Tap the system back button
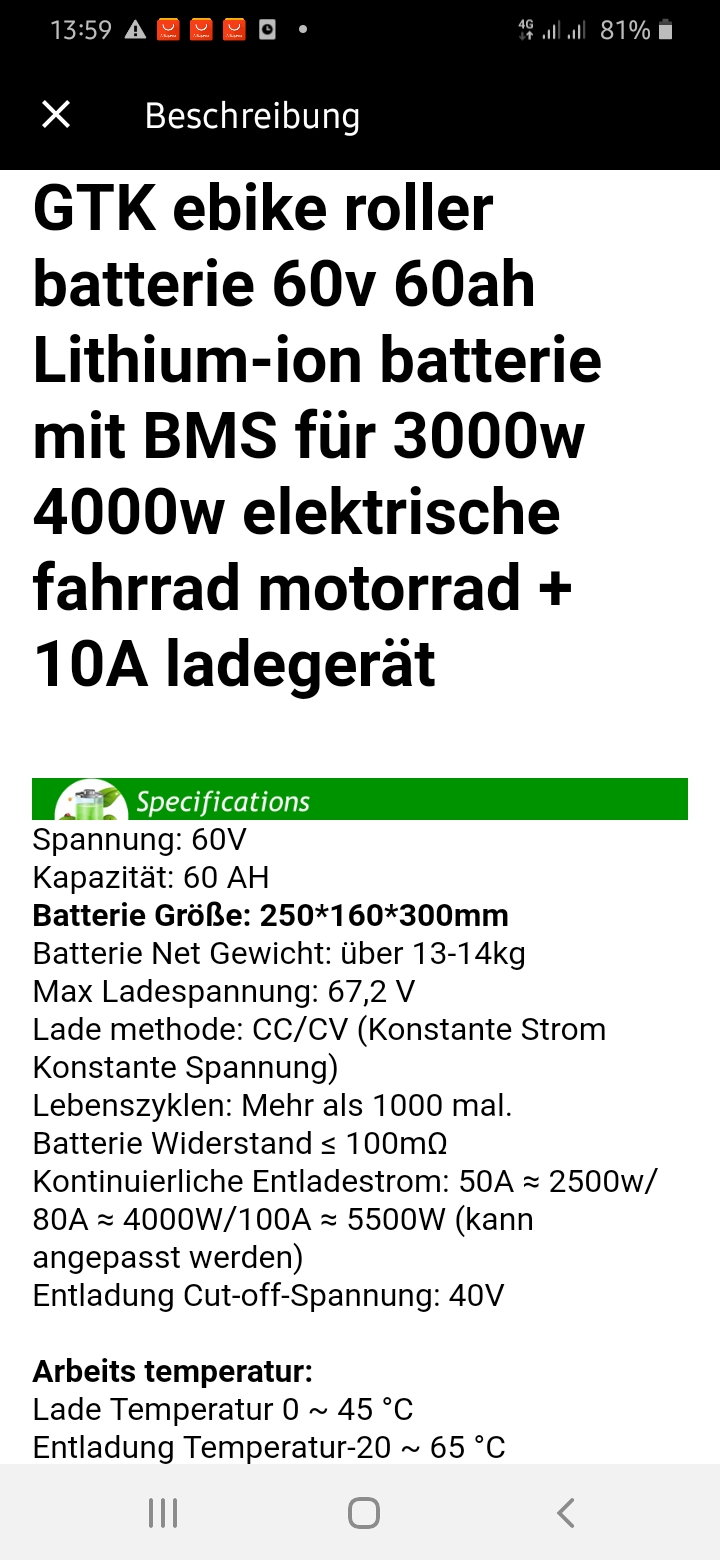 565,1512
